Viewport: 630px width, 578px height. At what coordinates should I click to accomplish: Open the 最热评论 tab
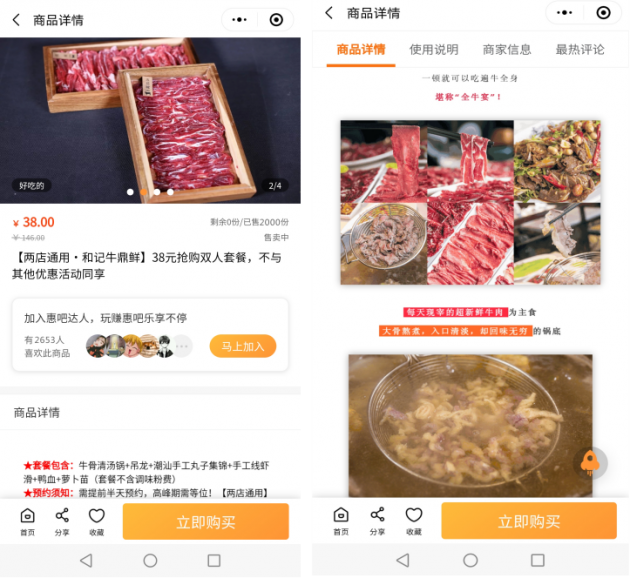[x=580, y=50]
